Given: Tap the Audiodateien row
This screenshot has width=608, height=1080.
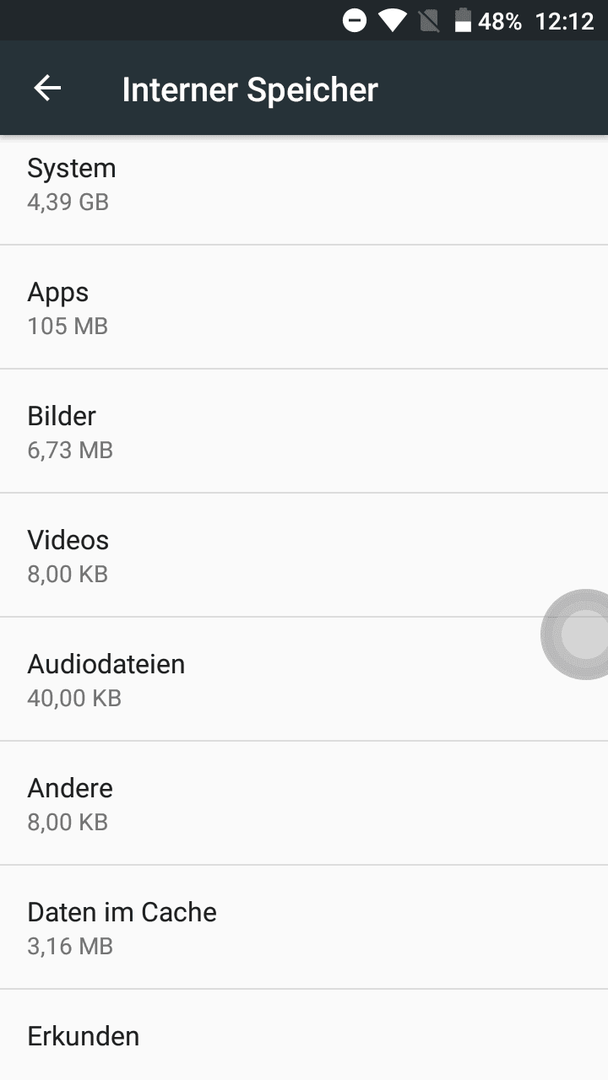Looking at the screenshot, I should (304, 678).
